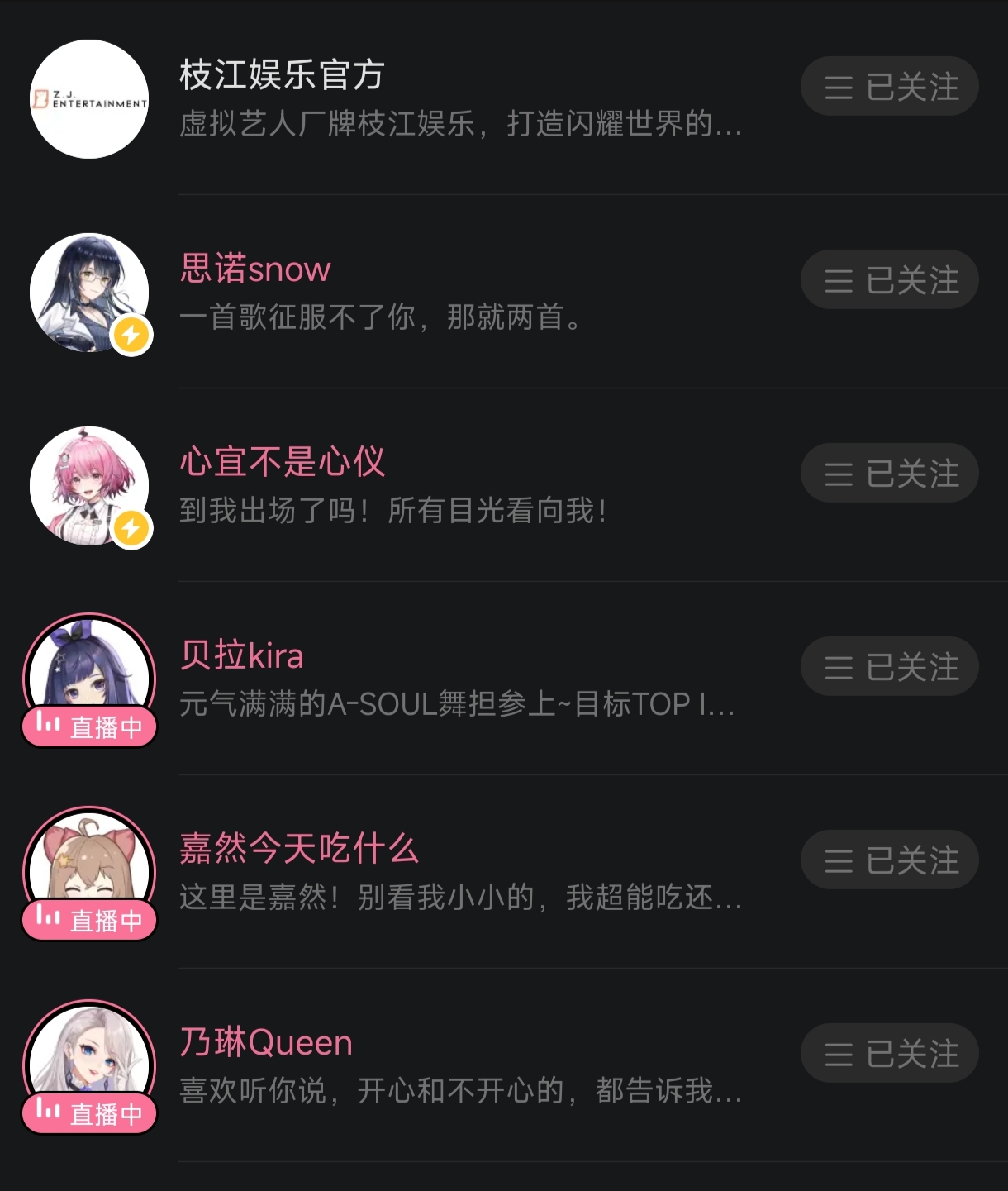
Task: Tap 已关注 beside 嘉然今天吃什么
Action: click(890, 860)
